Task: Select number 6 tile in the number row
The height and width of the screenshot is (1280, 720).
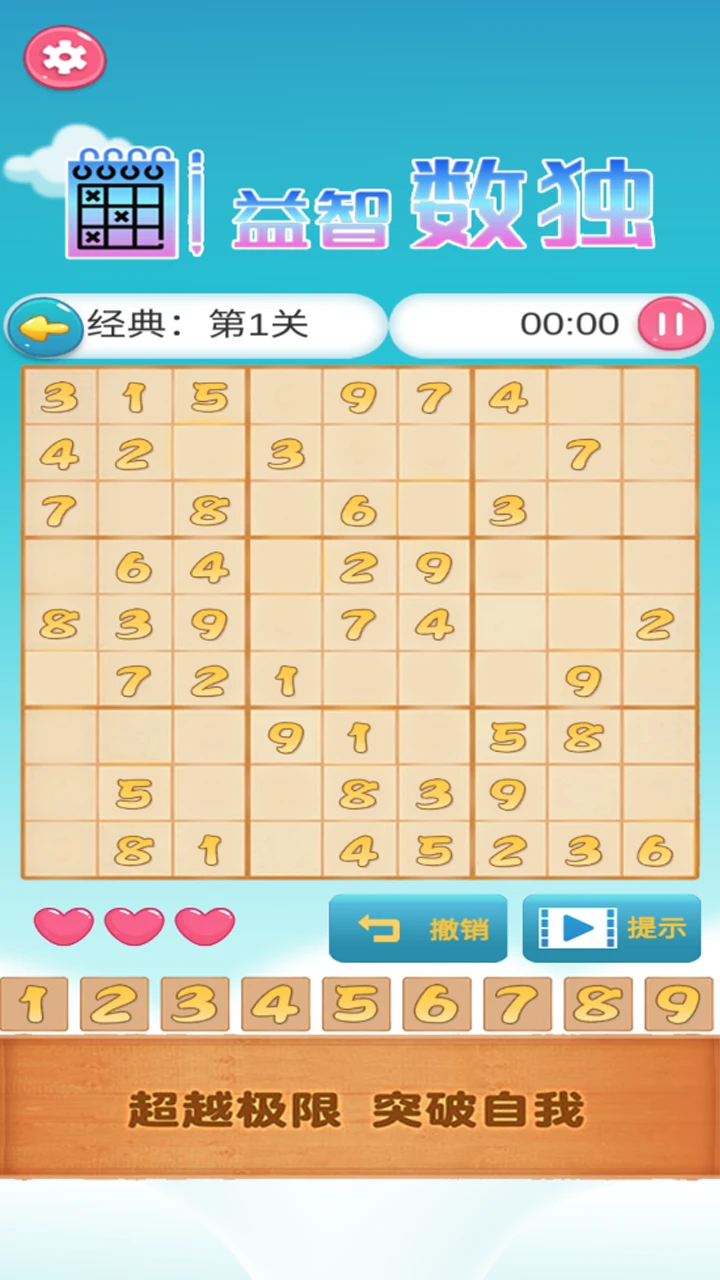Action: coord(436,1004)
